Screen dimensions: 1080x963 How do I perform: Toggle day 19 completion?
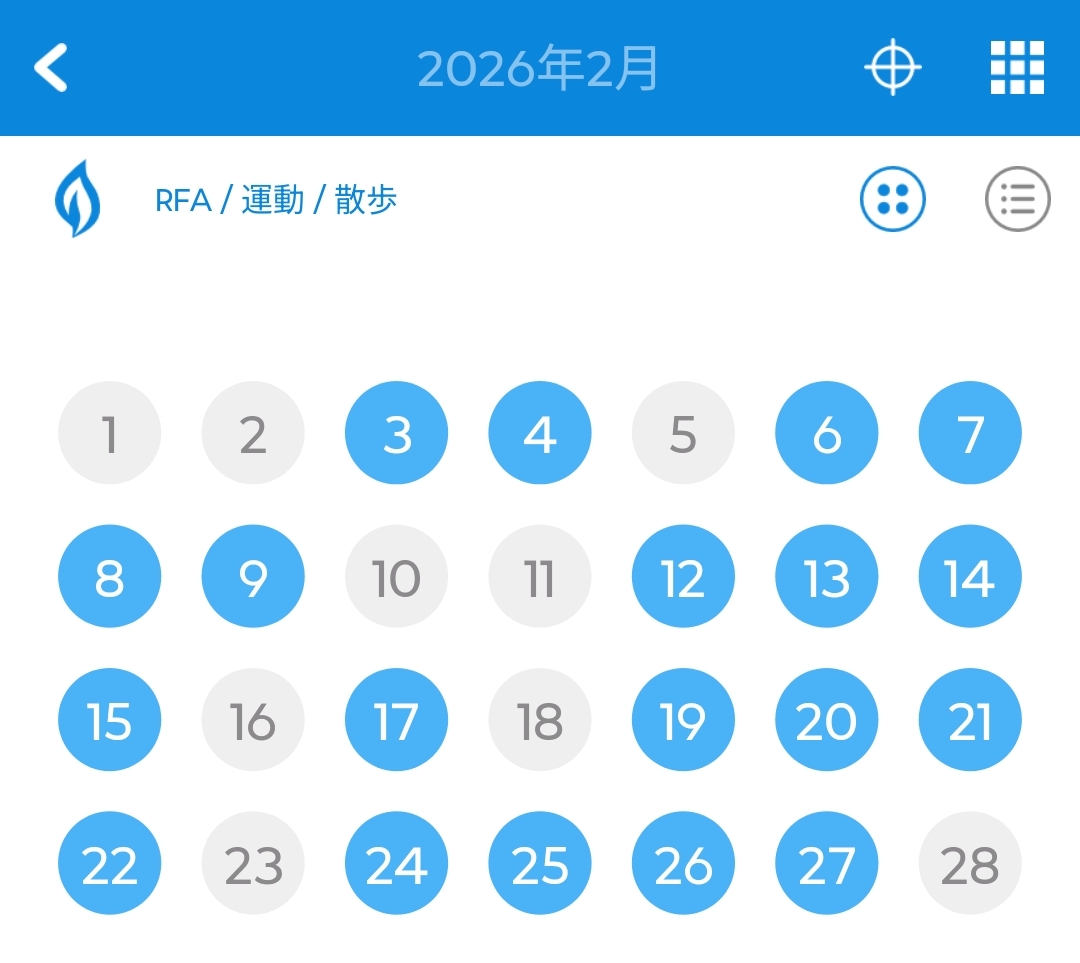[683, 720]
